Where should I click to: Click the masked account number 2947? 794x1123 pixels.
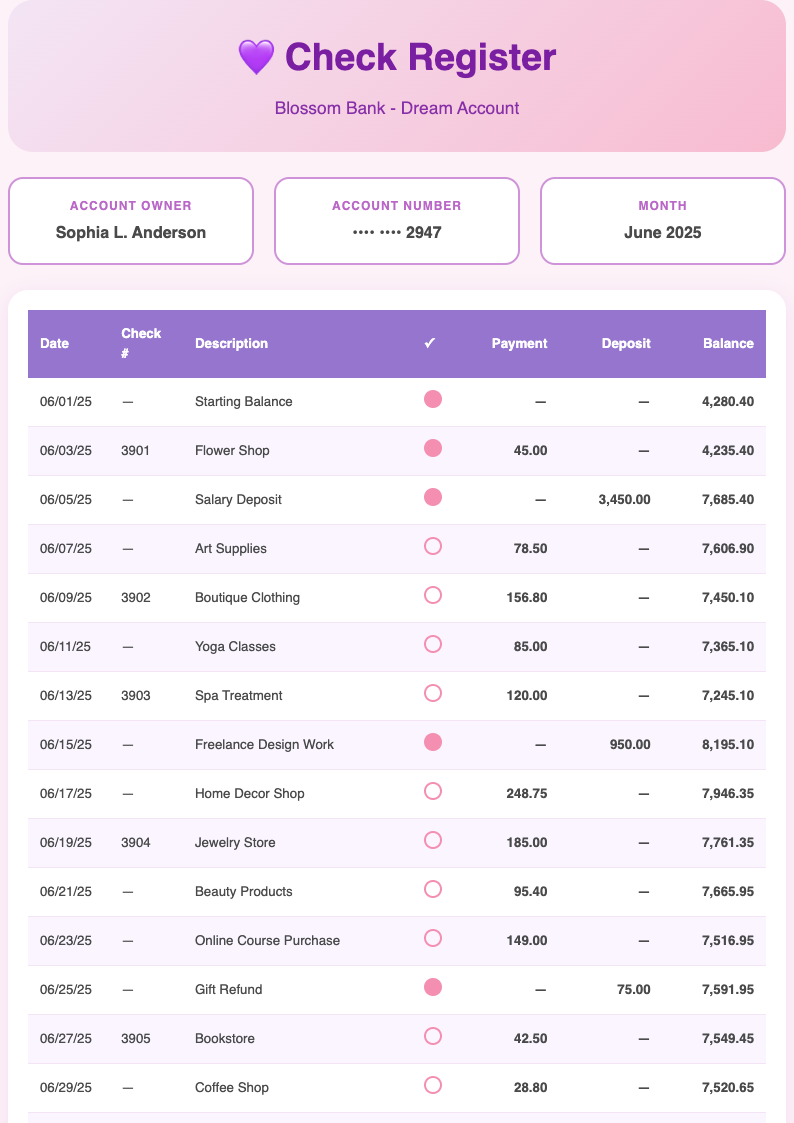396,231
